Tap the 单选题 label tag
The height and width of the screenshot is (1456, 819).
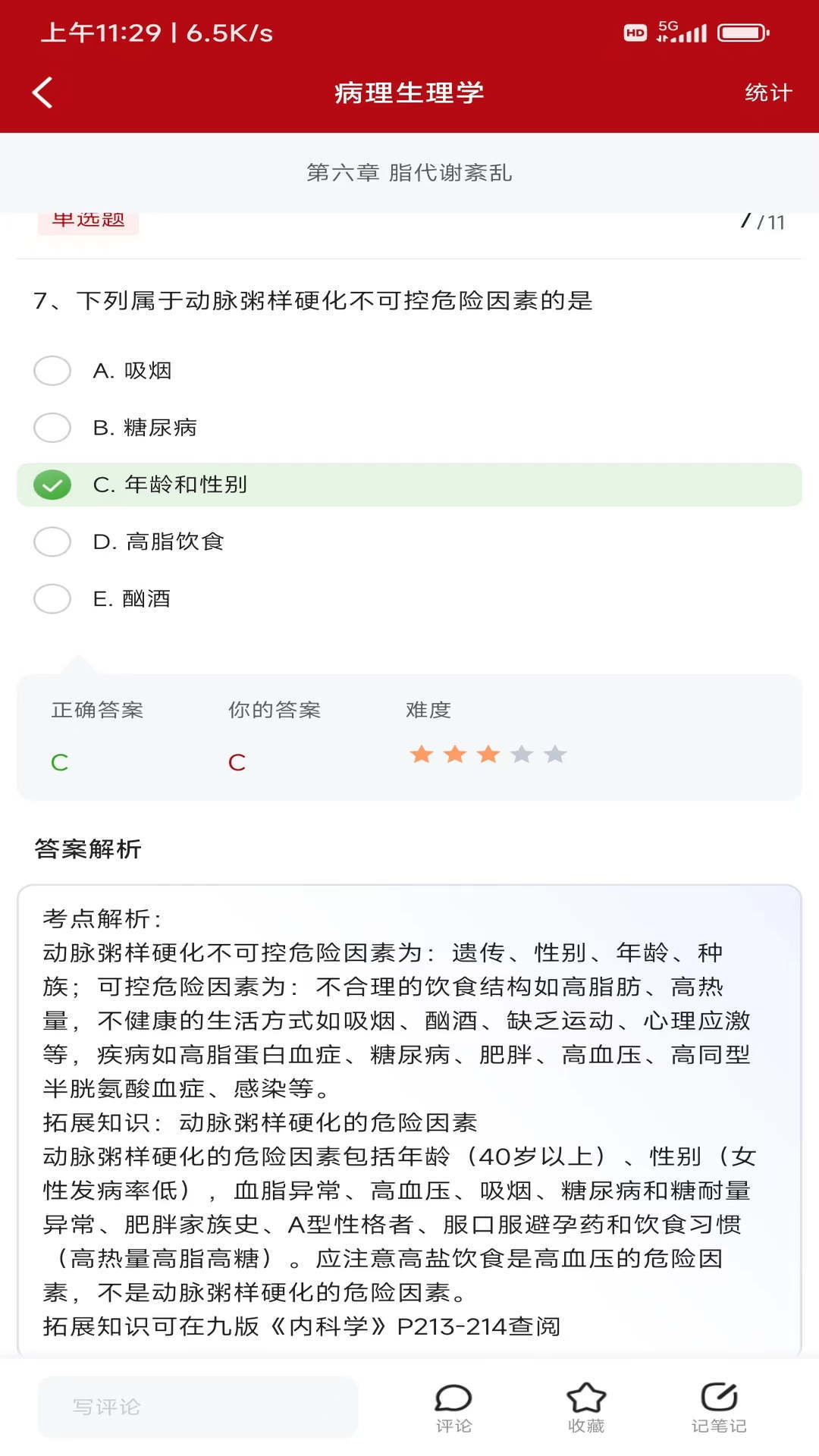pos(88,222)
